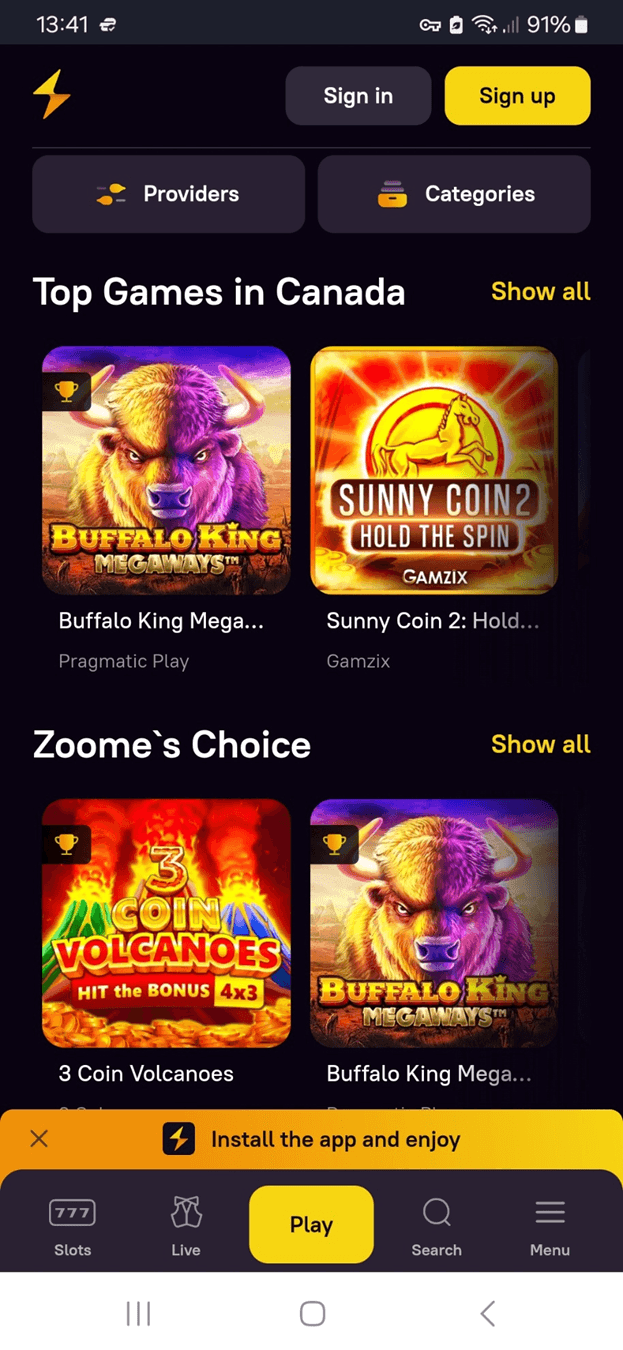This screenshot has width=623, height=1350.
Task: Tap the Sign in button
Action: 358,96
